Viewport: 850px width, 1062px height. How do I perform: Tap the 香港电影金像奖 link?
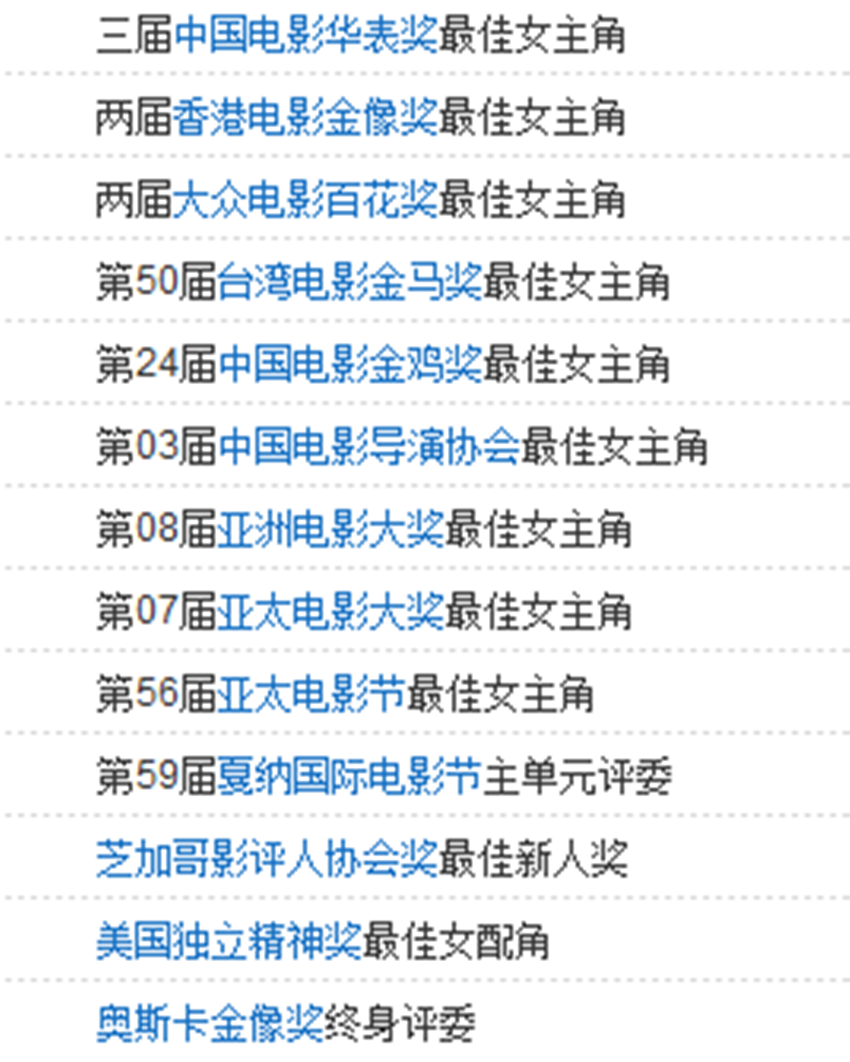305,118
